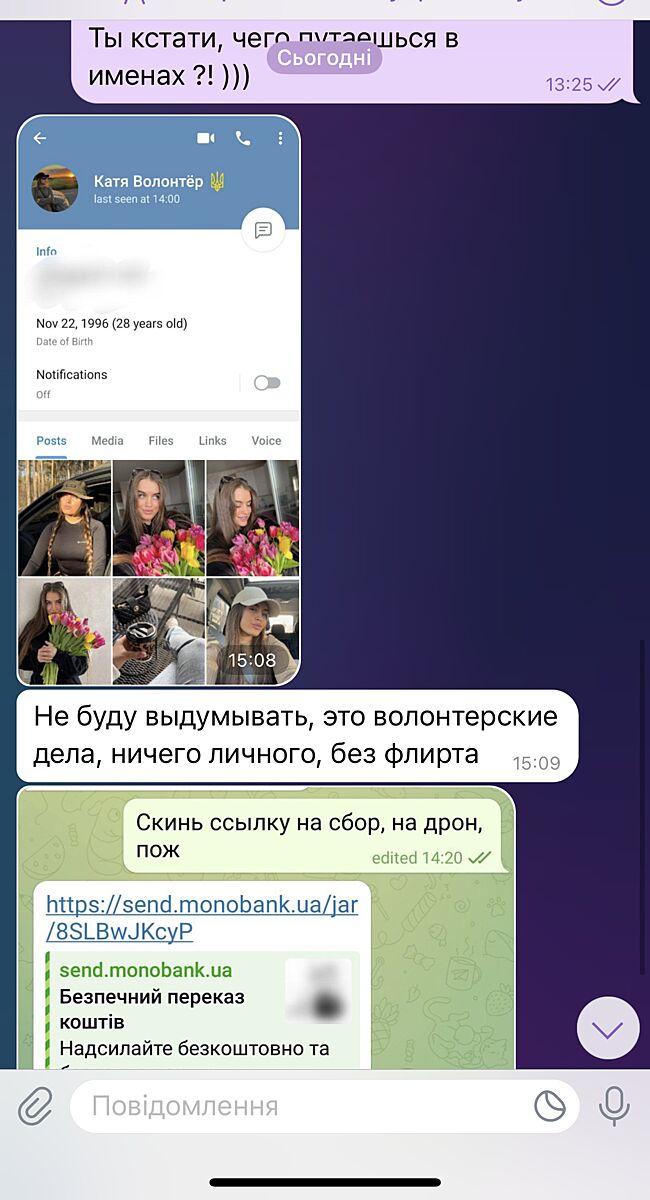This screenshot has width=650, height=1200.
Task: Open the send.monobank.ua jar link
Action: point(200,918)
